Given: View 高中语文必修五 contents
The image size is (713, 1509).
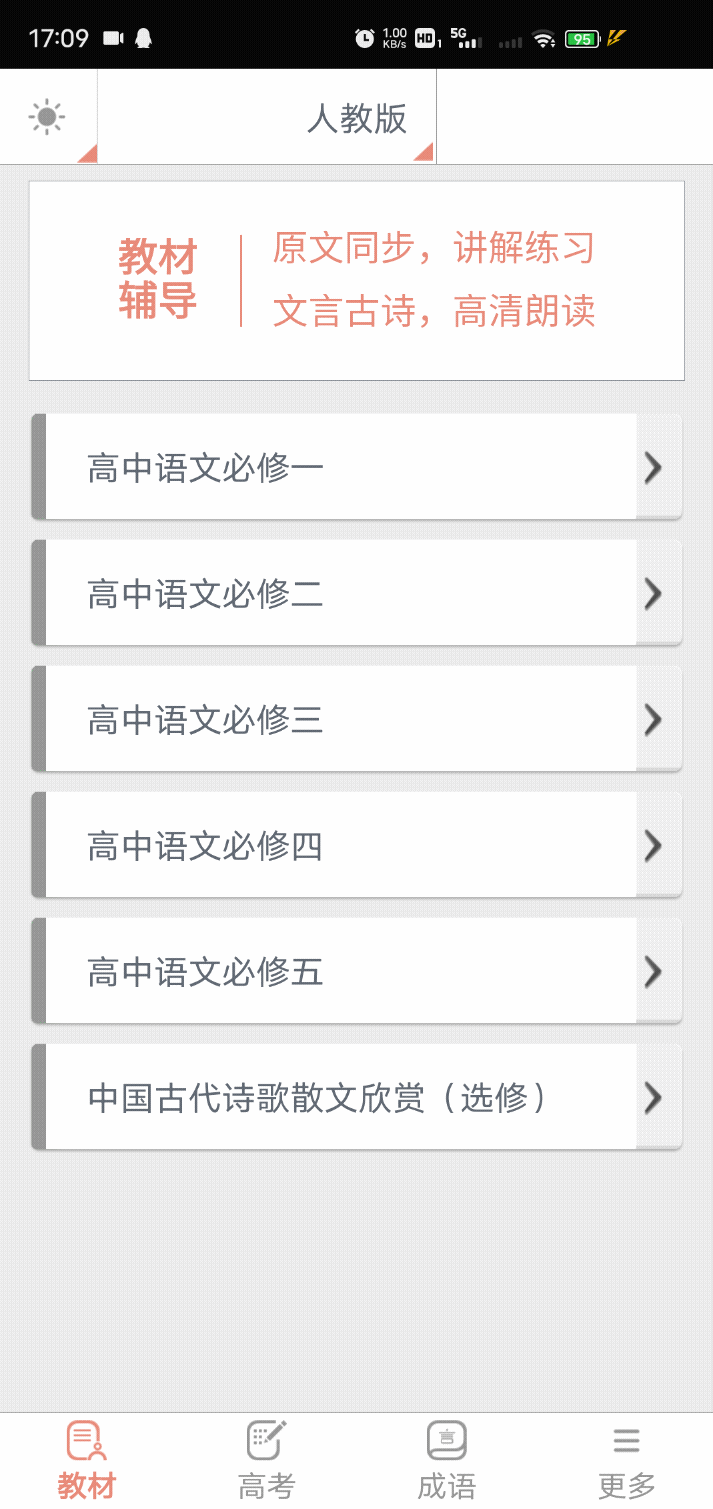Looking at the screenshot, I should point(357,971).
